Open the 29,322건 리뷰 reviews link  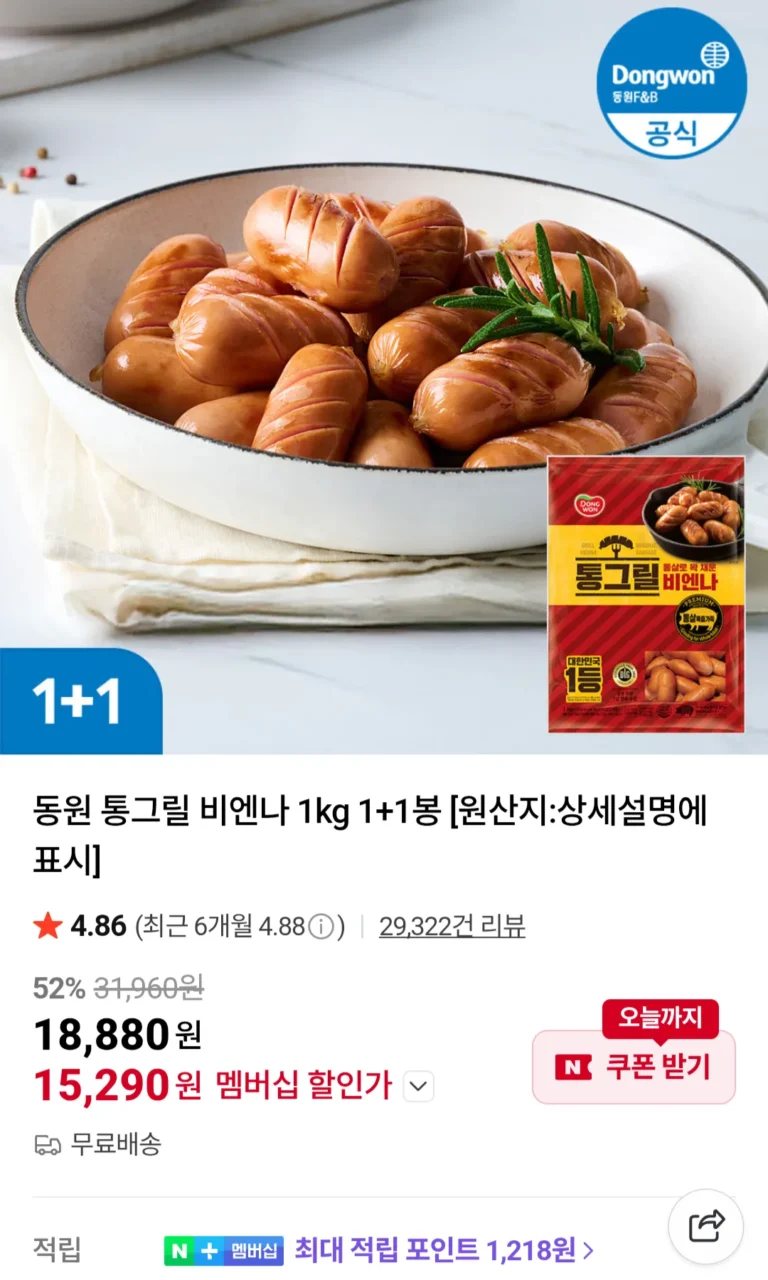(x=452, y=926)
